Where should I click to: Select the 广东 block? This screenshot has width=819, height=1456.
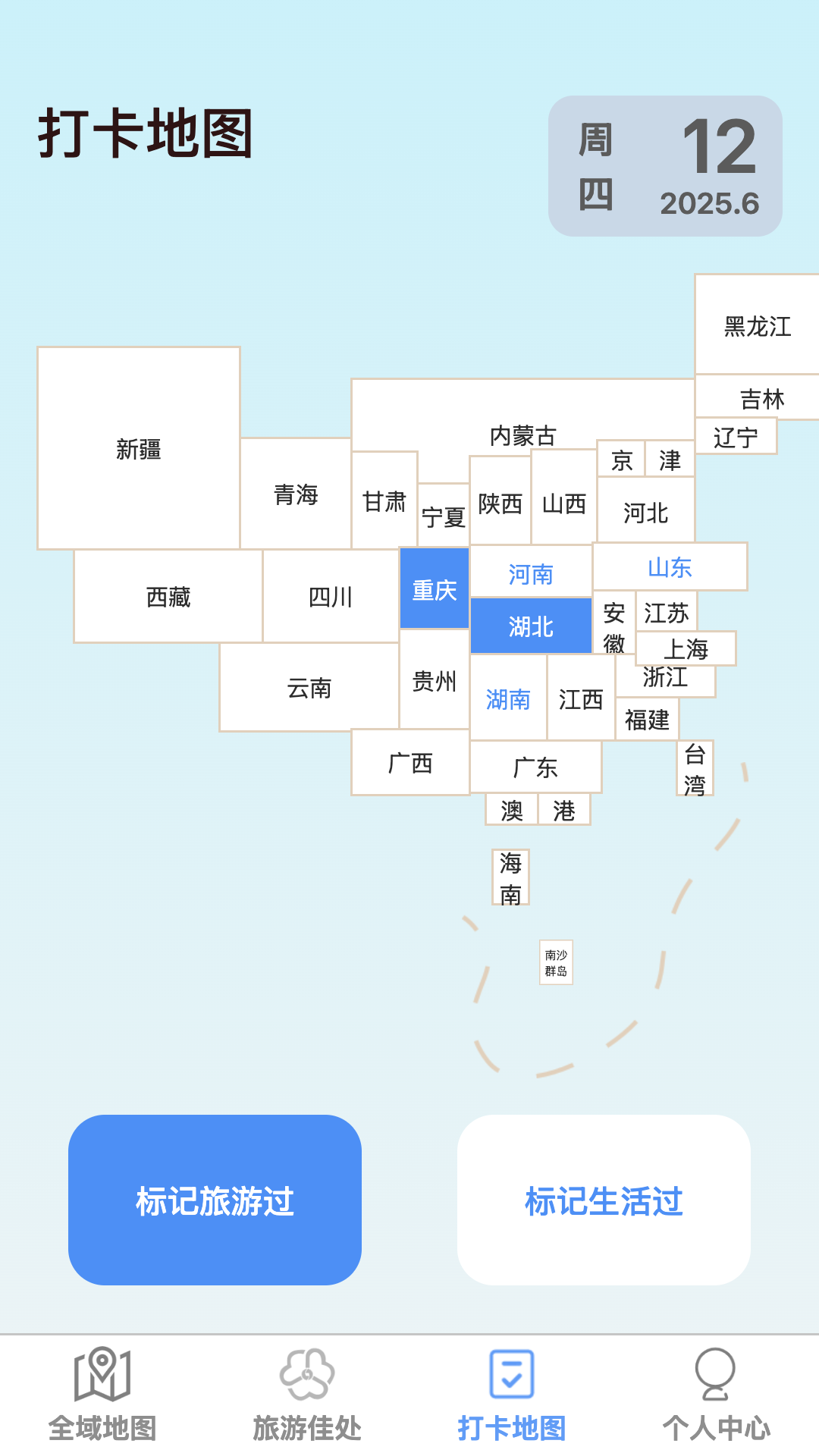tap(535, 767)
